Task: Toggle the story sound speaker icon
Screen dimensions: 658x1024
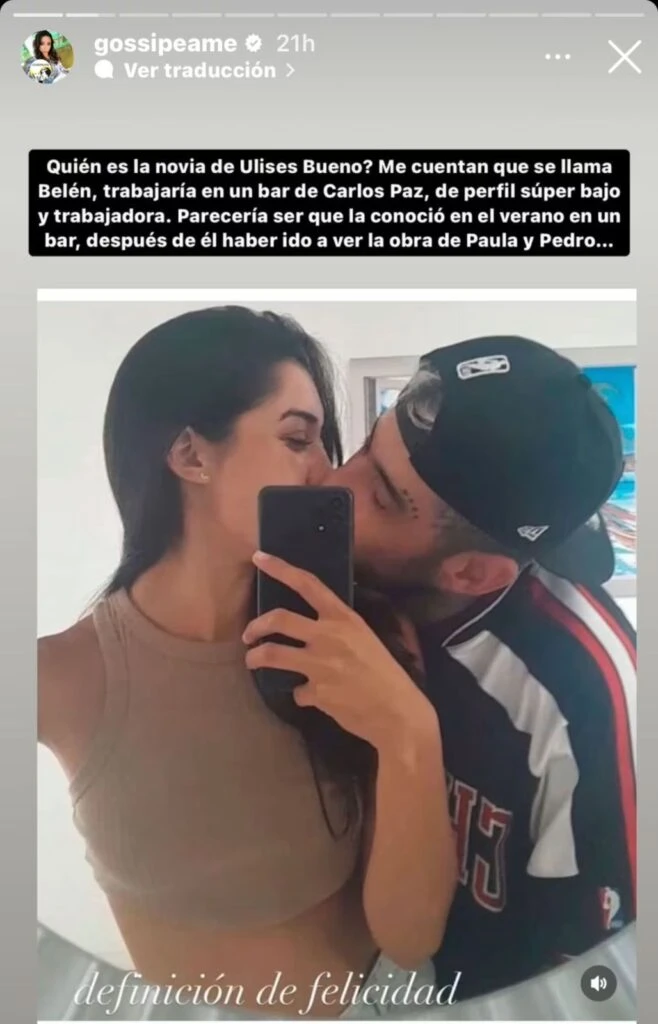Action: (598, 983)
